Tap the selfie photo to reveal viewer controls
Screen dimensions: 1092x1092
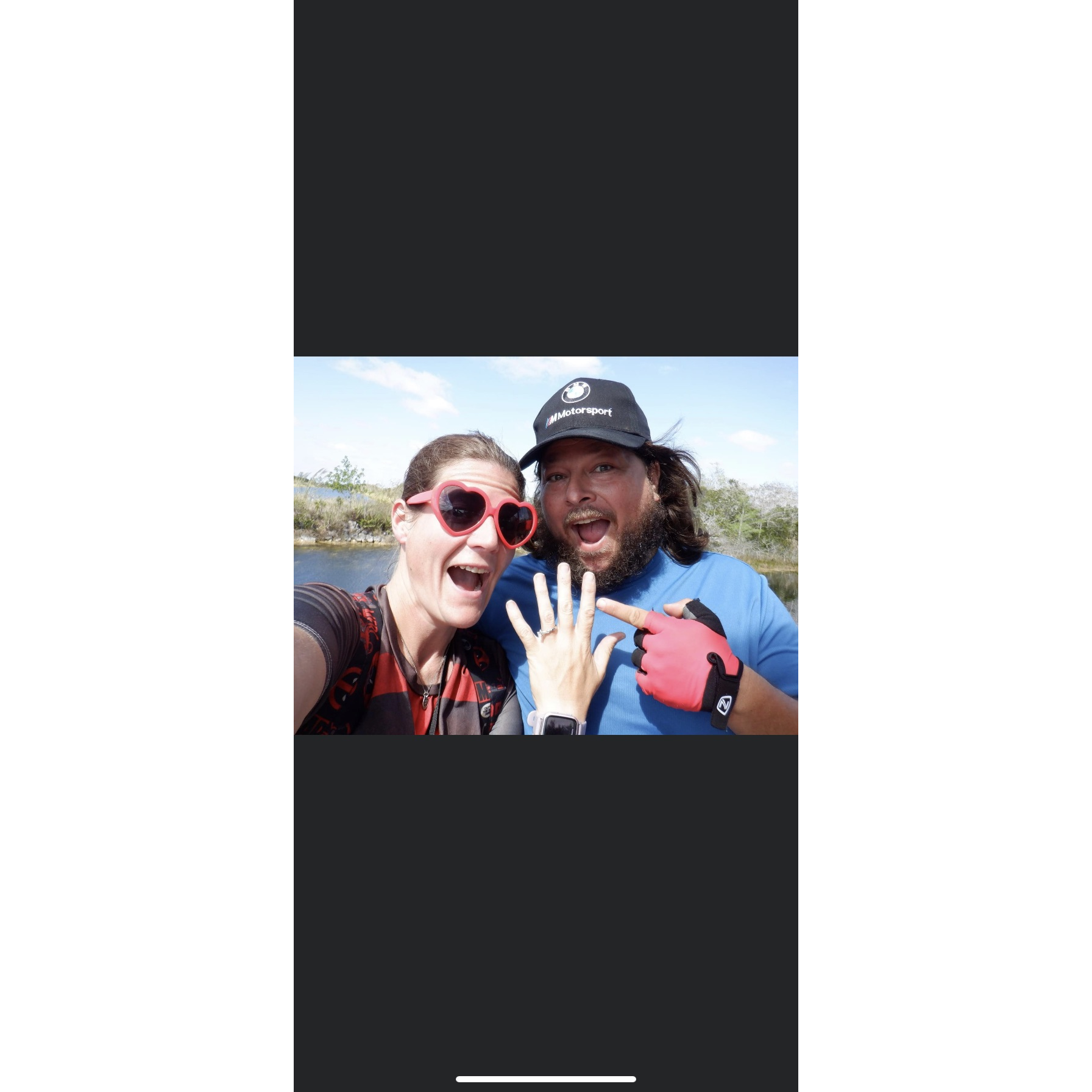pyautogui.click(x=545, y=545)
